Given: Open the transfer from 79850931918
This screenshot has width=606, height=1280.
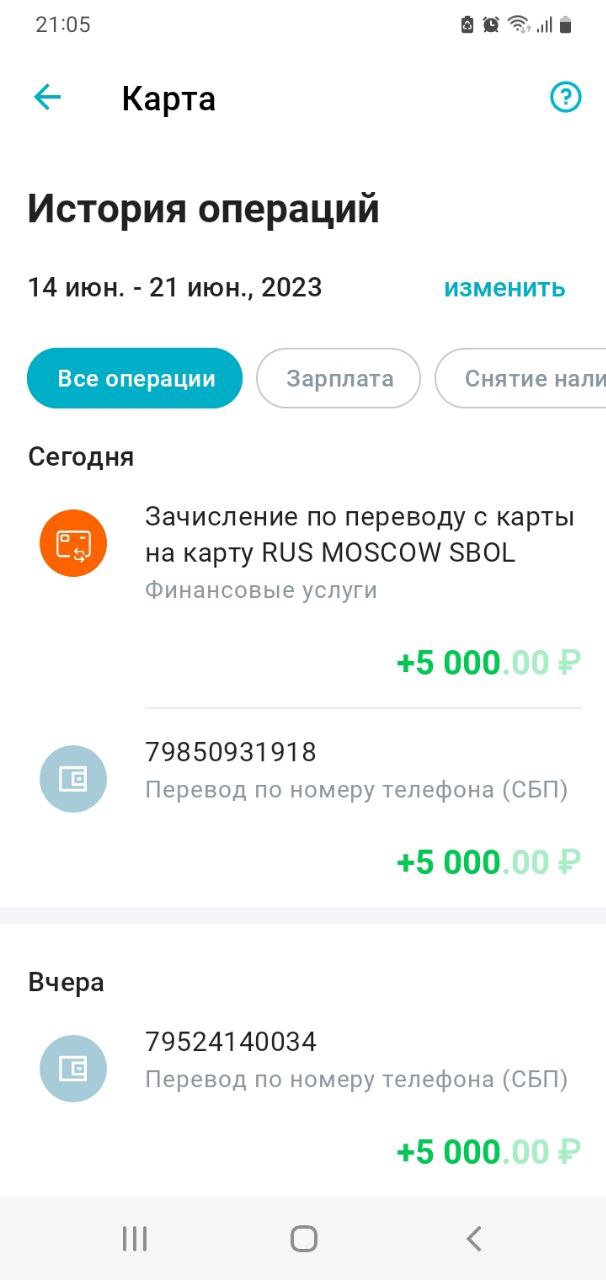Looking at the screenshot, I should 303,808.
